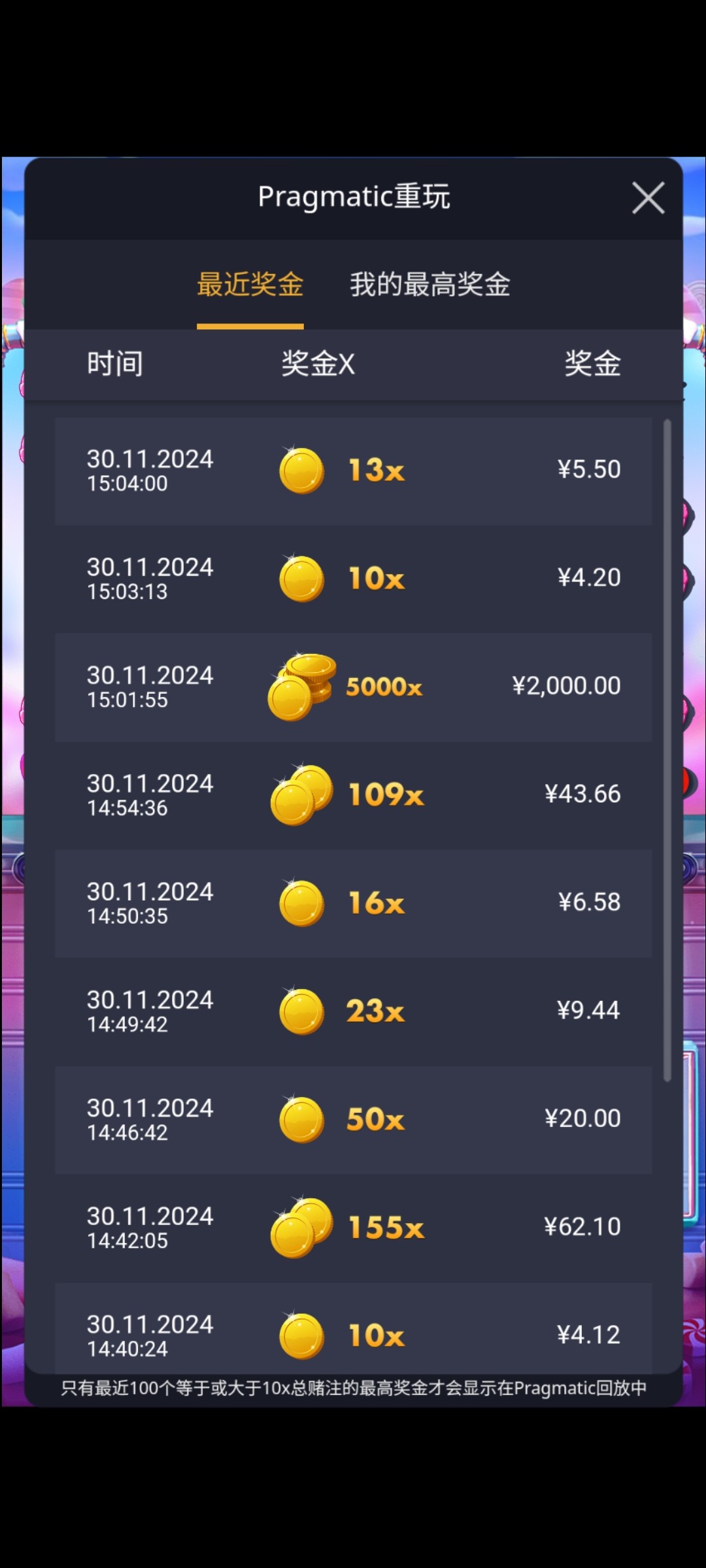Switch to the 我的最高奖金 tab
This screenshot has width=706, height=1568.
point(429,285)
